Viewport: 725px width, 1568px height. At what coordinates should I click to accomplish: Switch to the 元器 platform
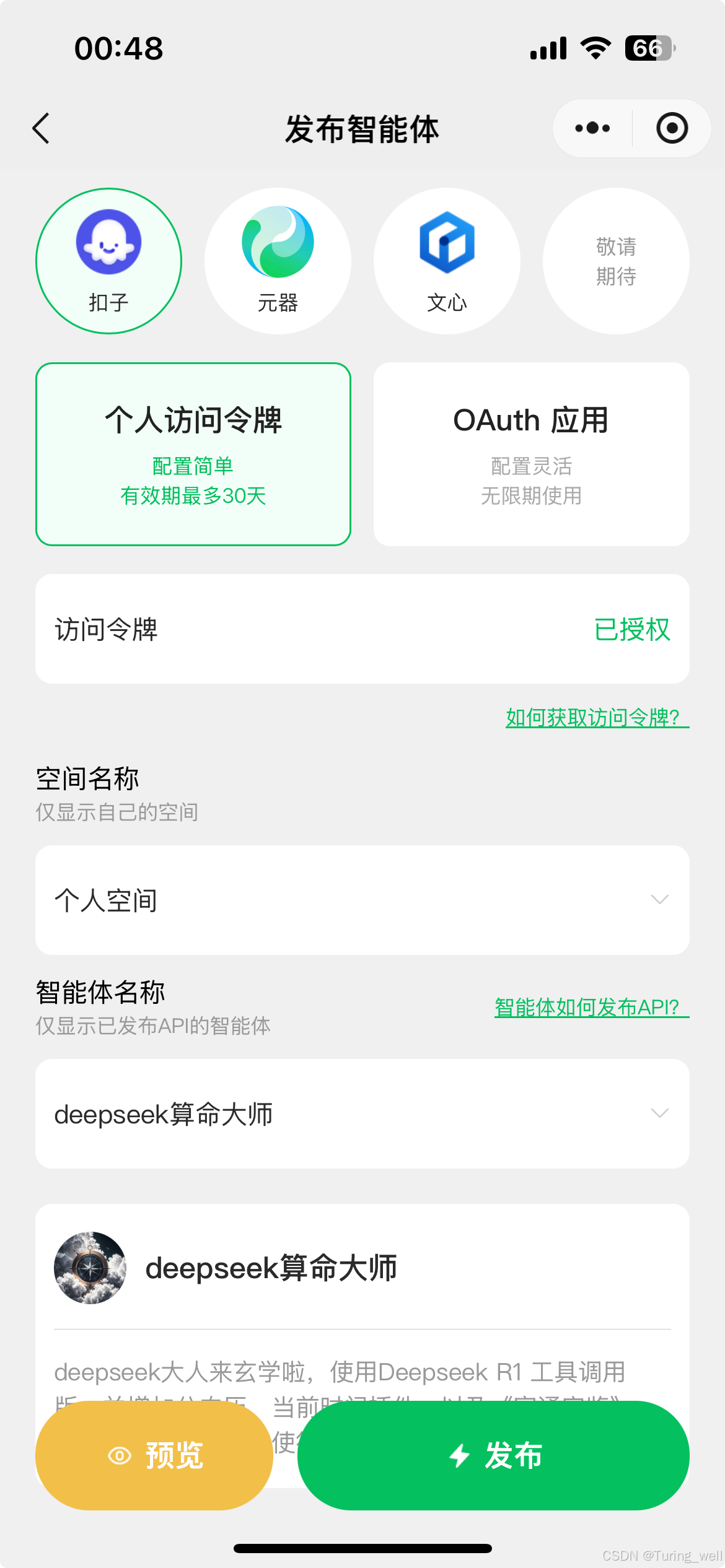click(x=278, y=261)
